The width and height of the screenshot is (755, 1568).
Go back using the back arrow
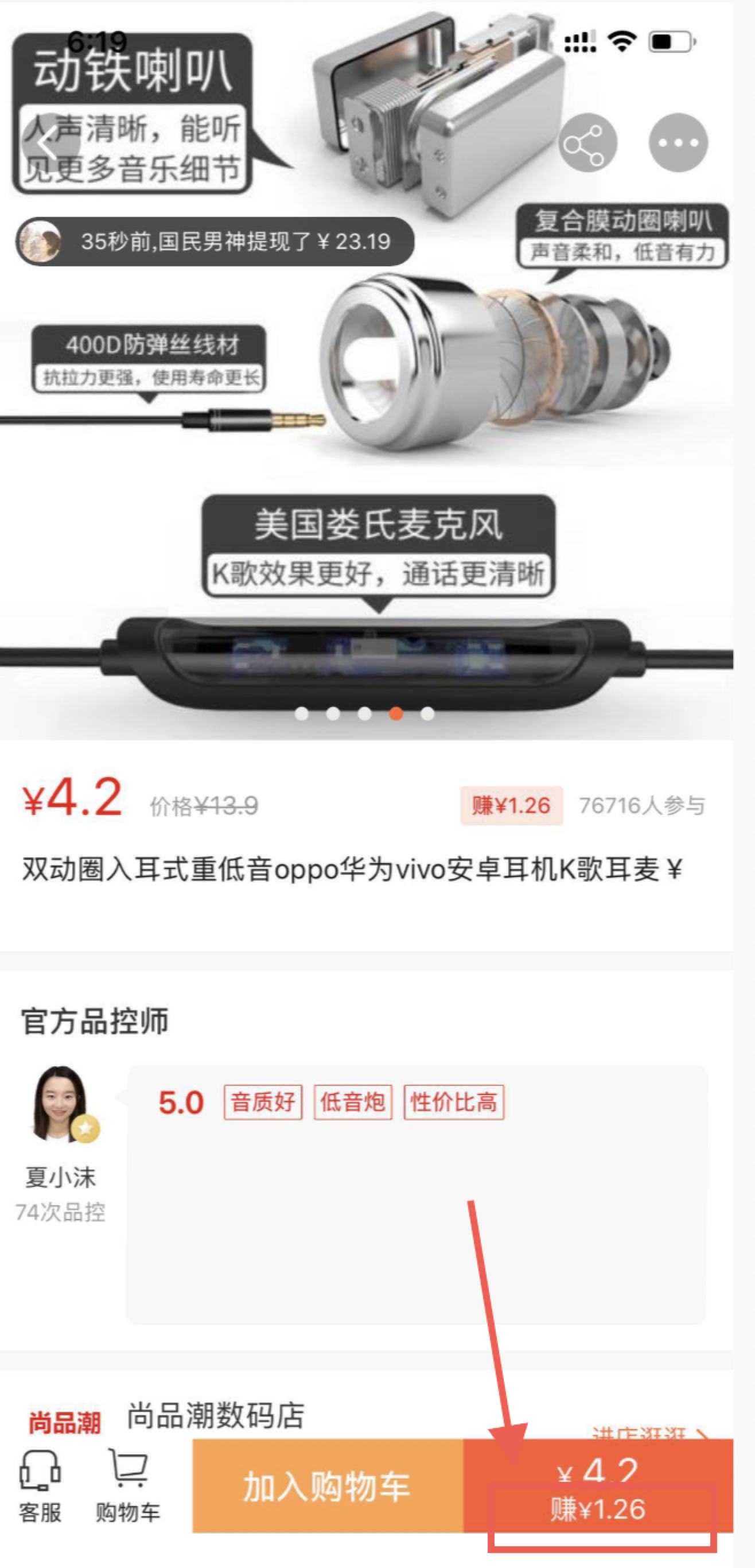(49, 144)
